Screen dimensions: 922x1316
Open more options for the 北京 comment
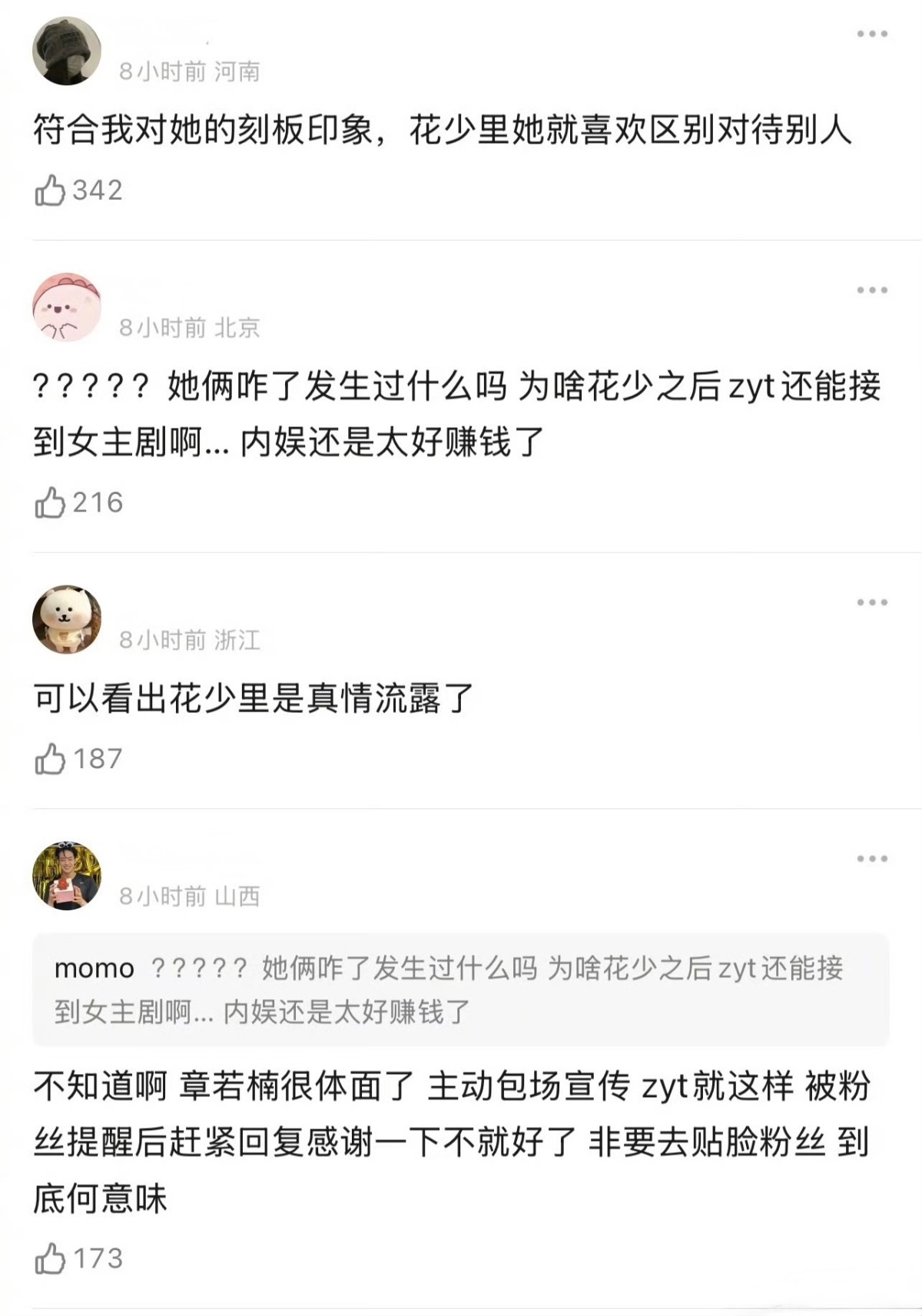(x=872, y=290)
